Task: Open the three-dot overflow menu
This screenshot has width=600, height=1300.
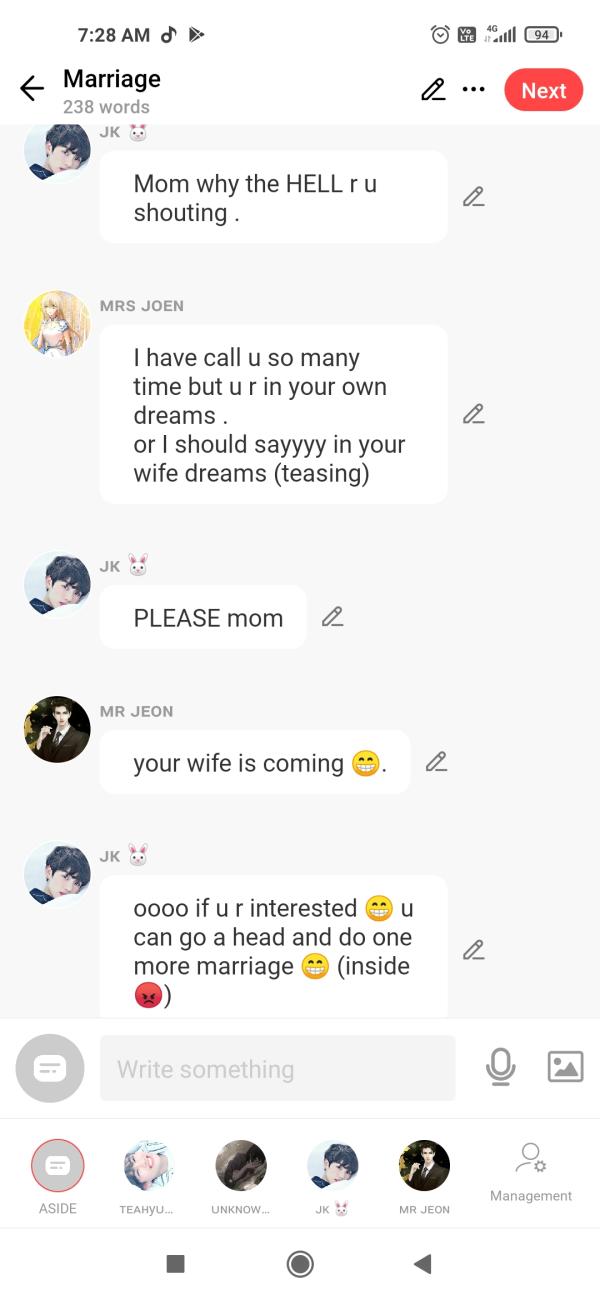Action: coord(473,90)
